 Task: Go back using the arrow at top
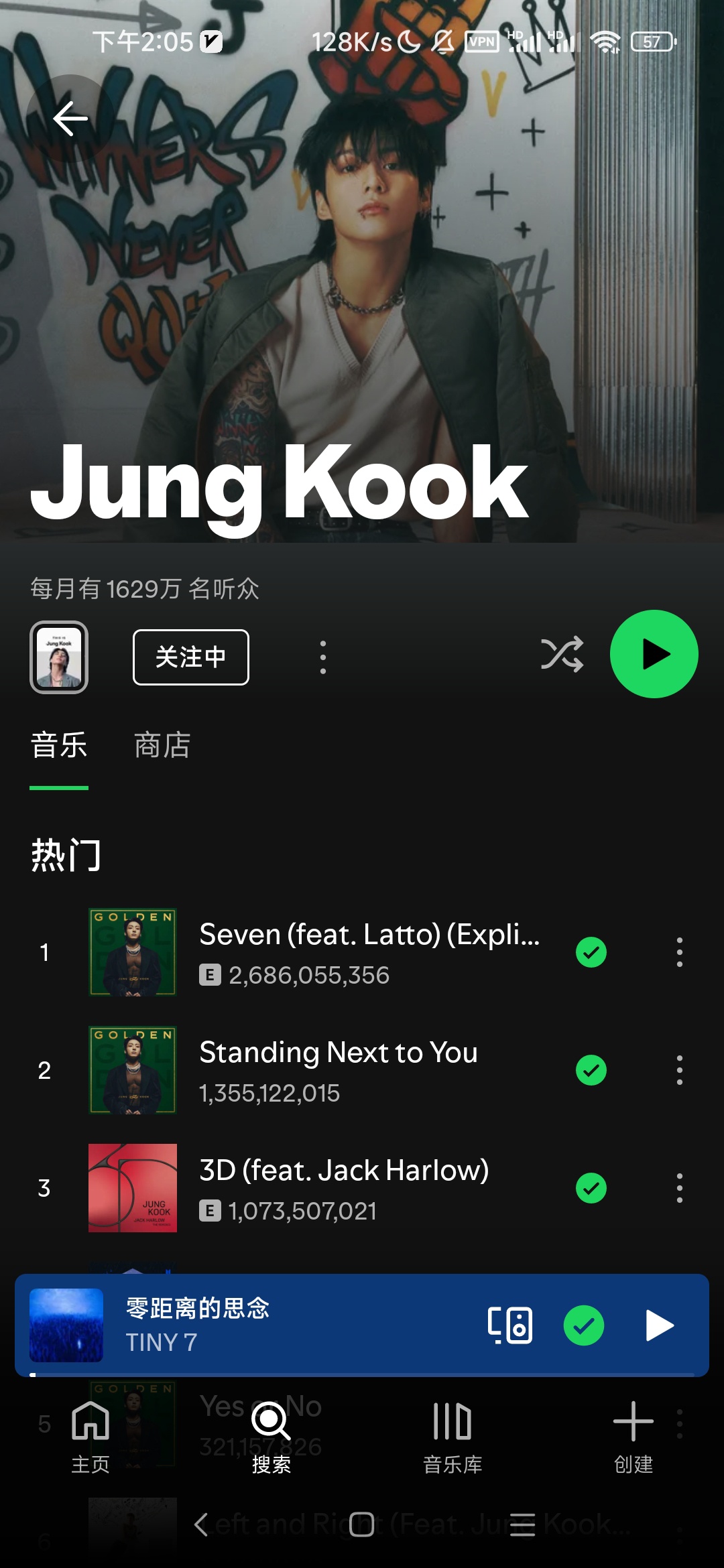(70, 119)
